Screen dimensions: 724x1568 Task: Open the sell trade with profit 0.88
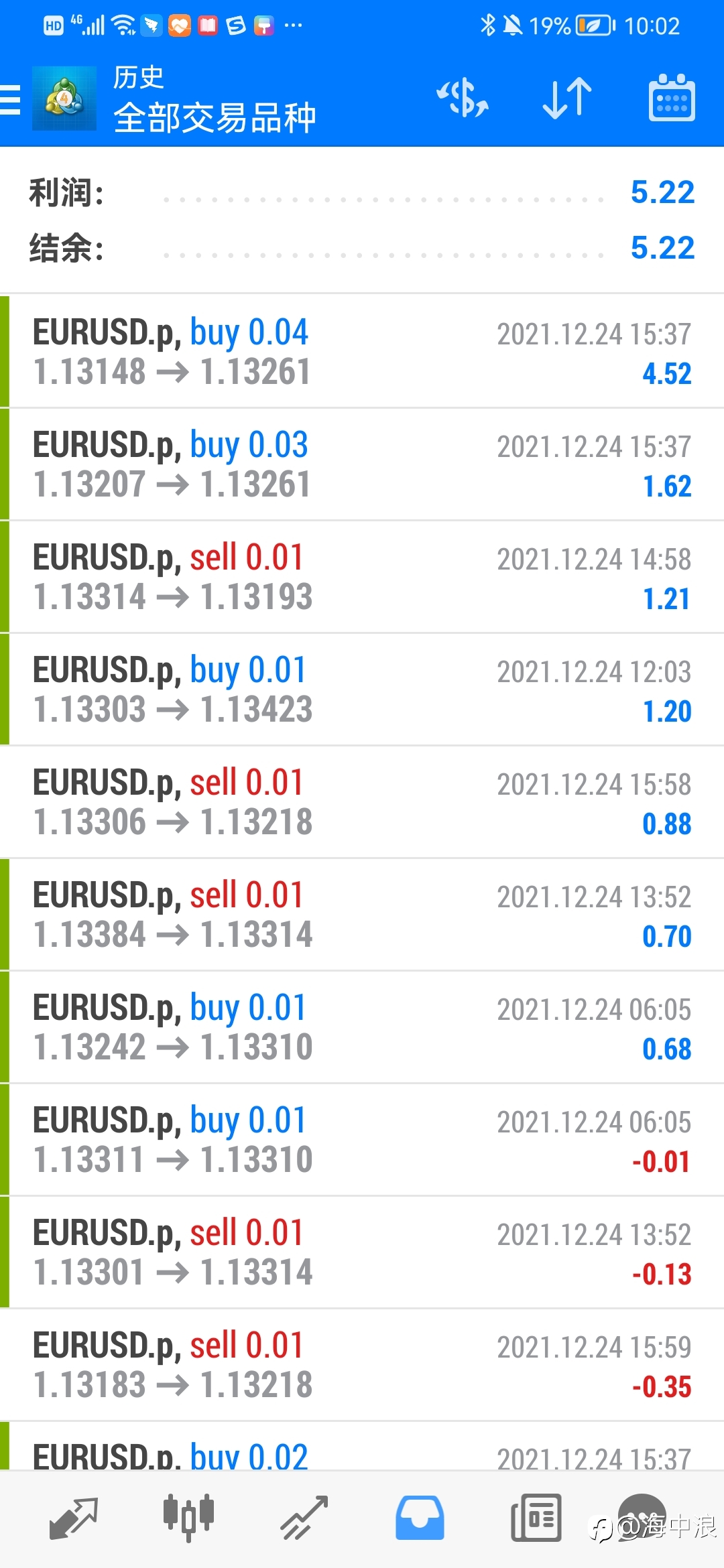point(362,801)
